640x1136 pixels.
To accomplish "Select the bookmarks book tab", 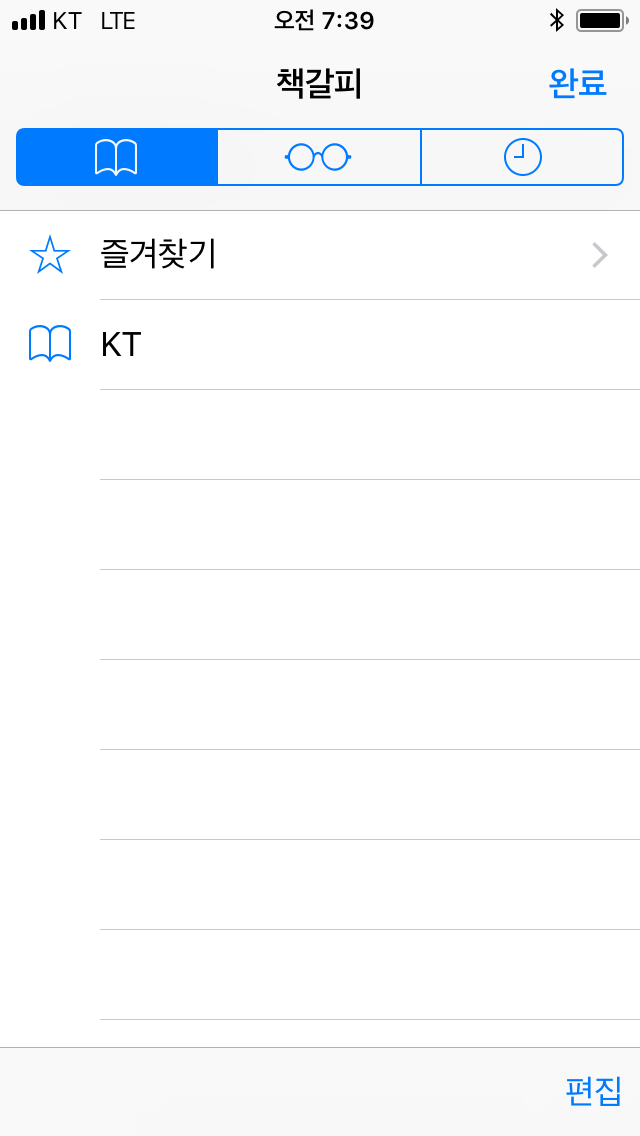I will [117, 157].
